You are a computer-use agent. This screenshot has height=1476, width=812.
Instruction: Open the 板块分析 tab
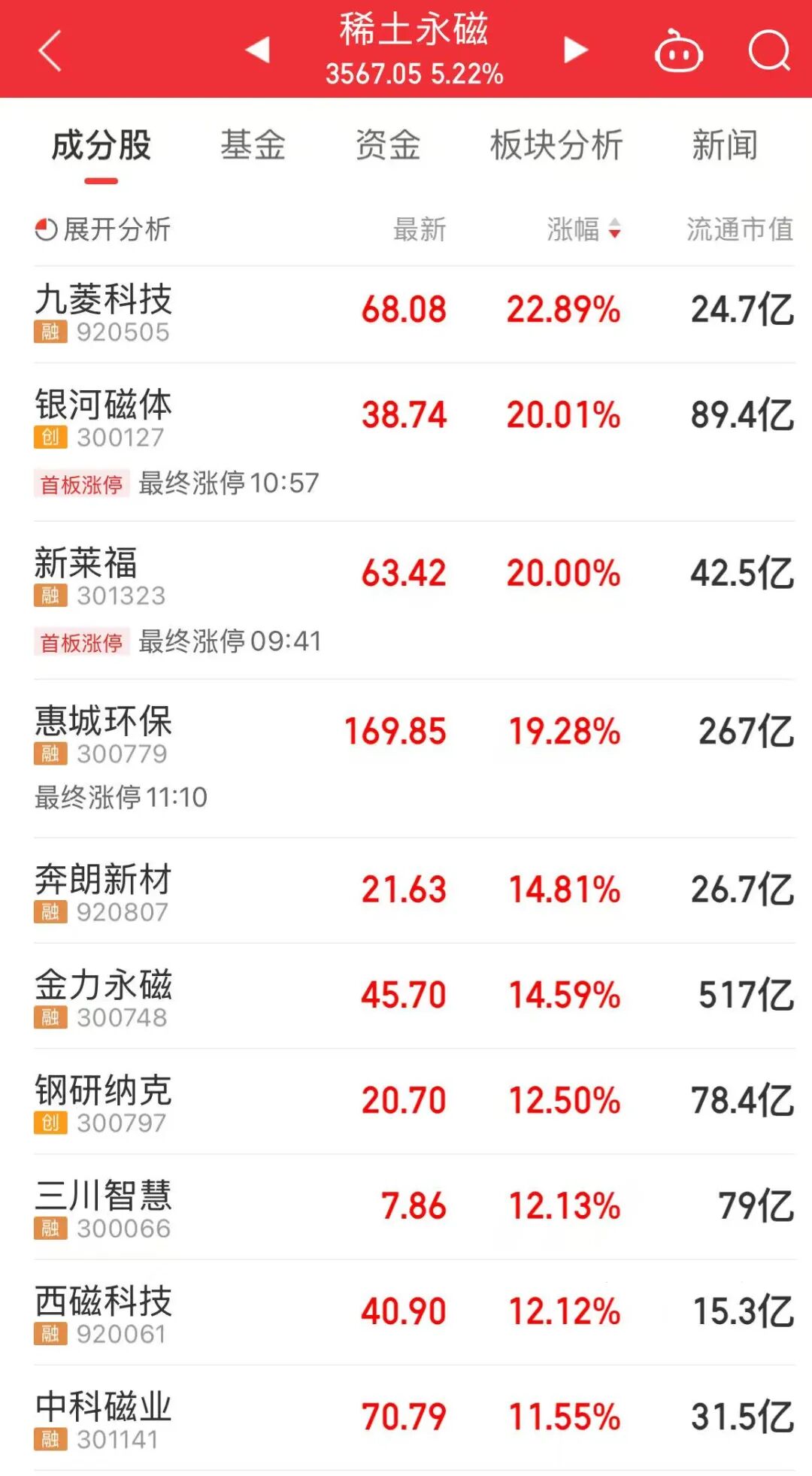coord(556,146)
